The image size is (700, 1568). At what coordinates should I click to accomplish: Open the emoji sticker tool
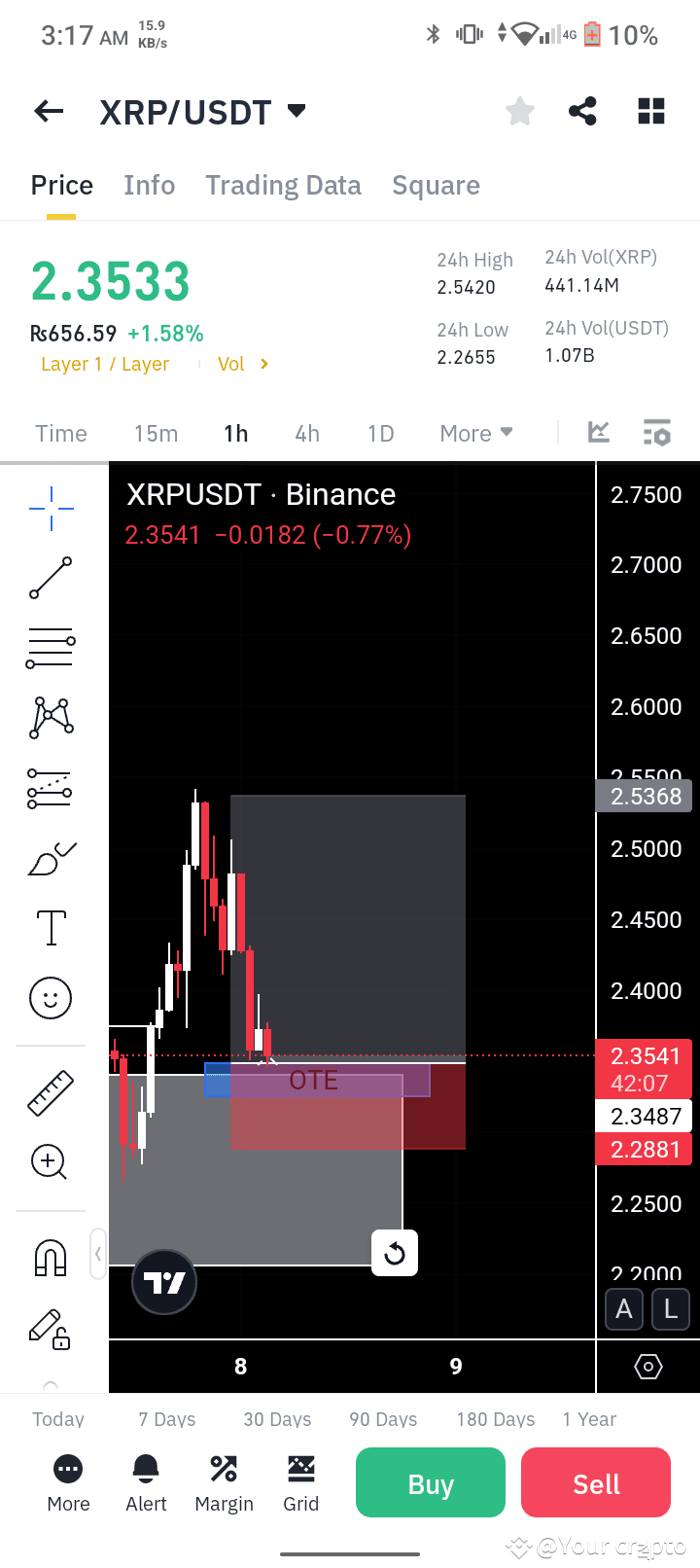tap(50, 998)
